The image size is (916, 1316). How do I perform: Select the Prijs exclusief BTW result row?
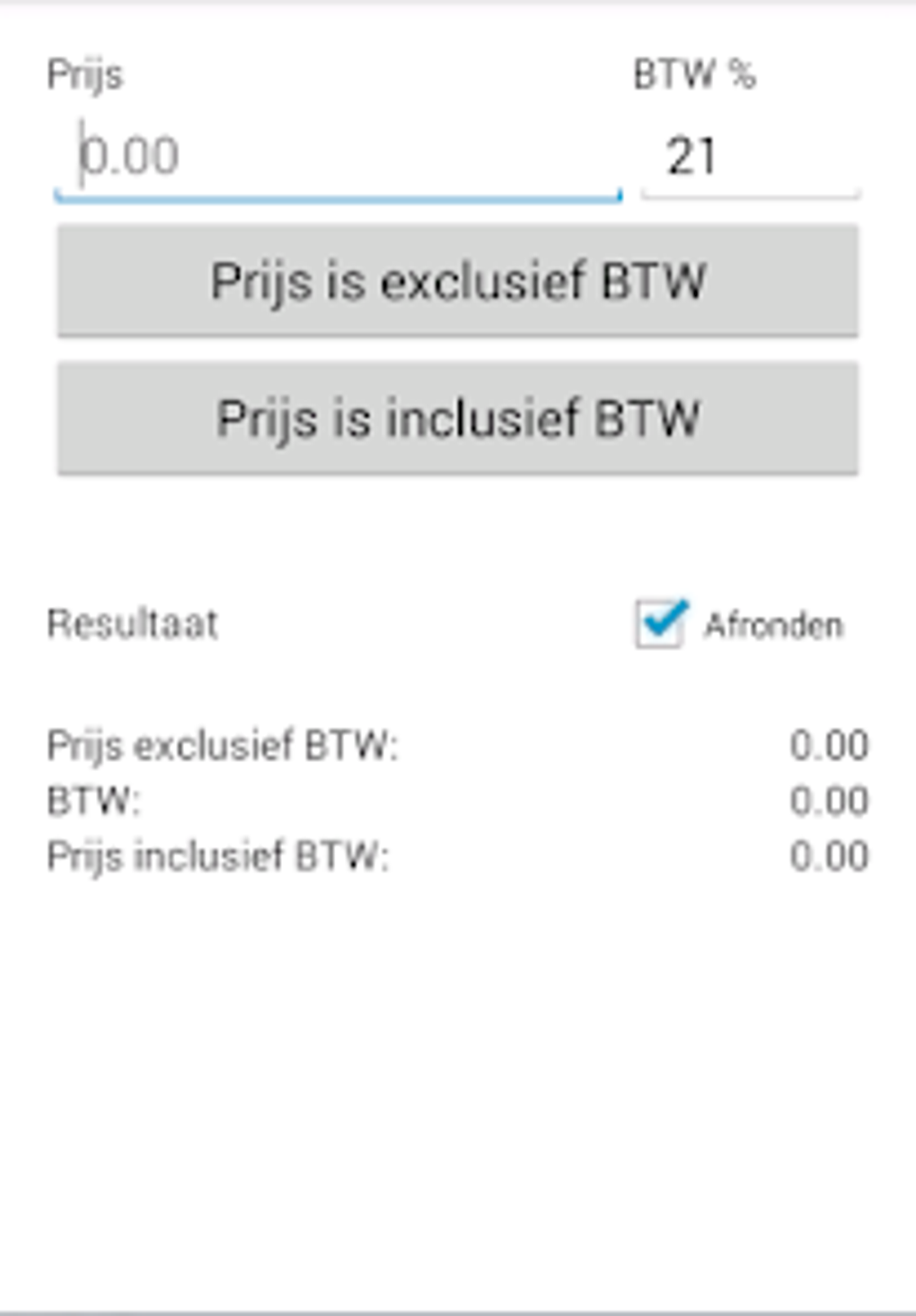click(225, 744)
